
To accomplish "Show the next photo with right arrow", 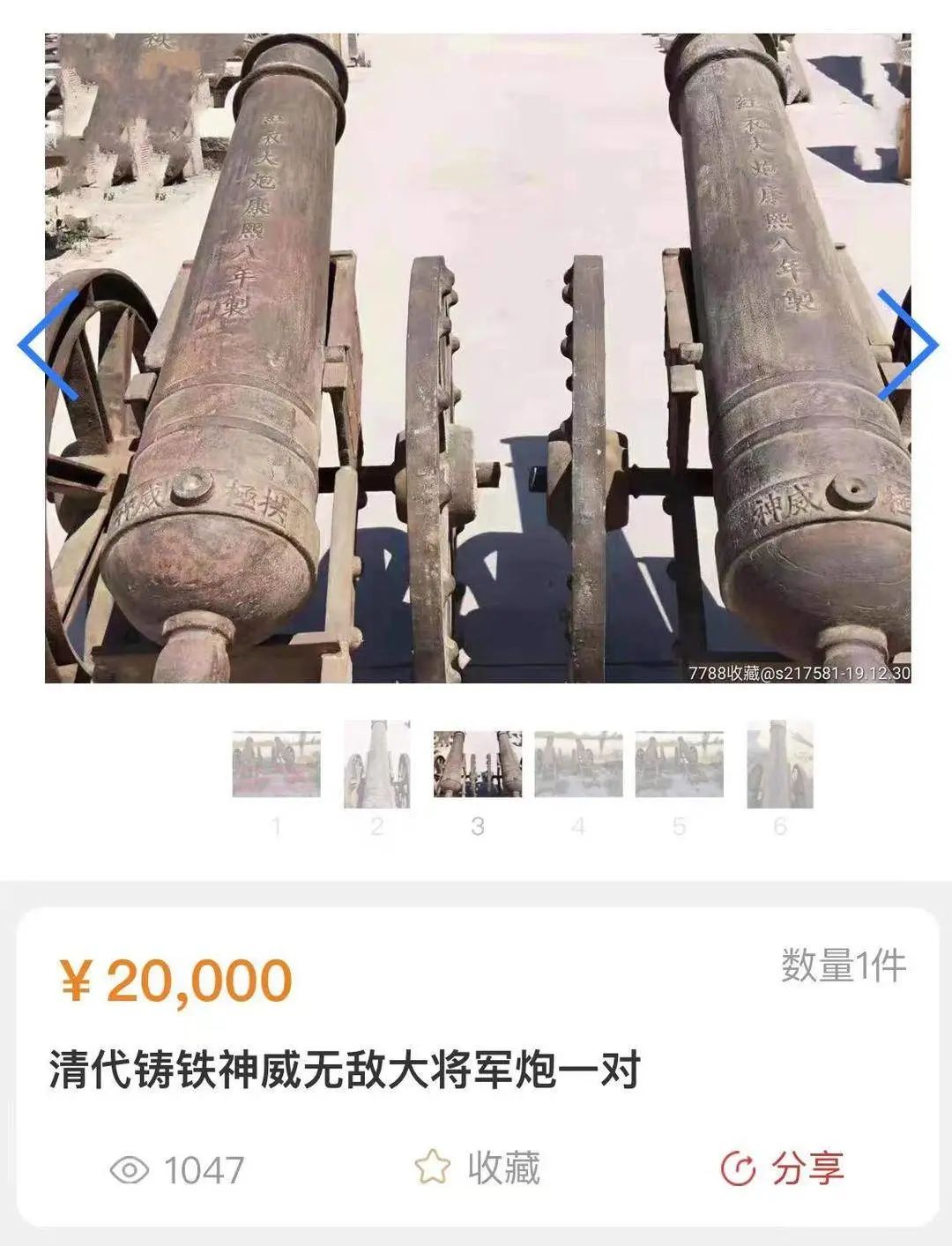I will (907, 344).
